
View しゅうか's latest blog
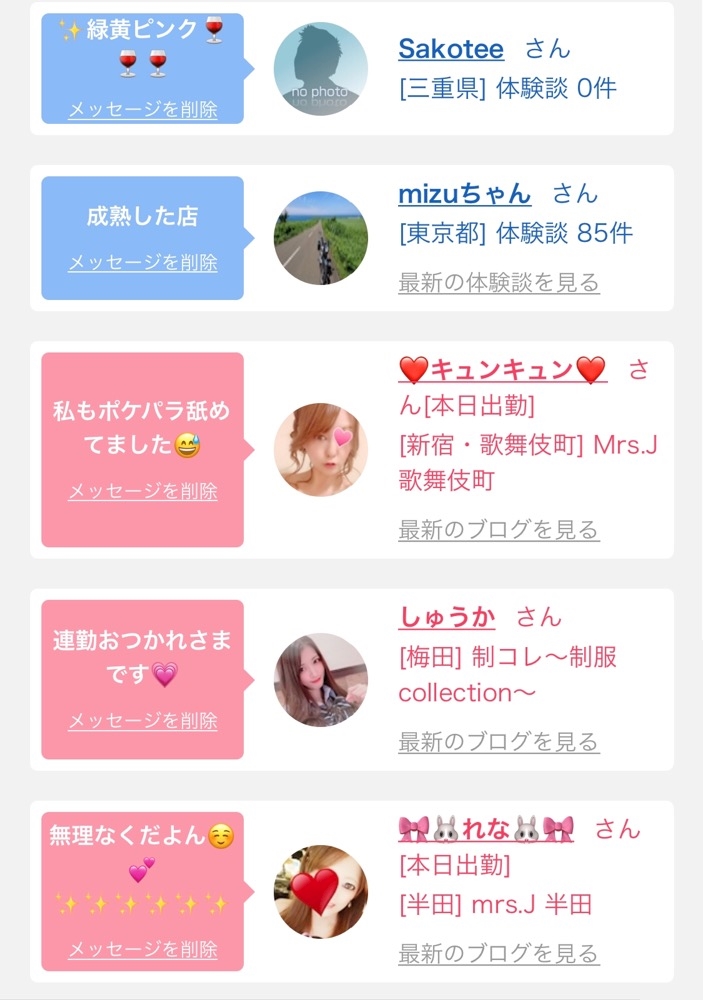coord(498,742)
